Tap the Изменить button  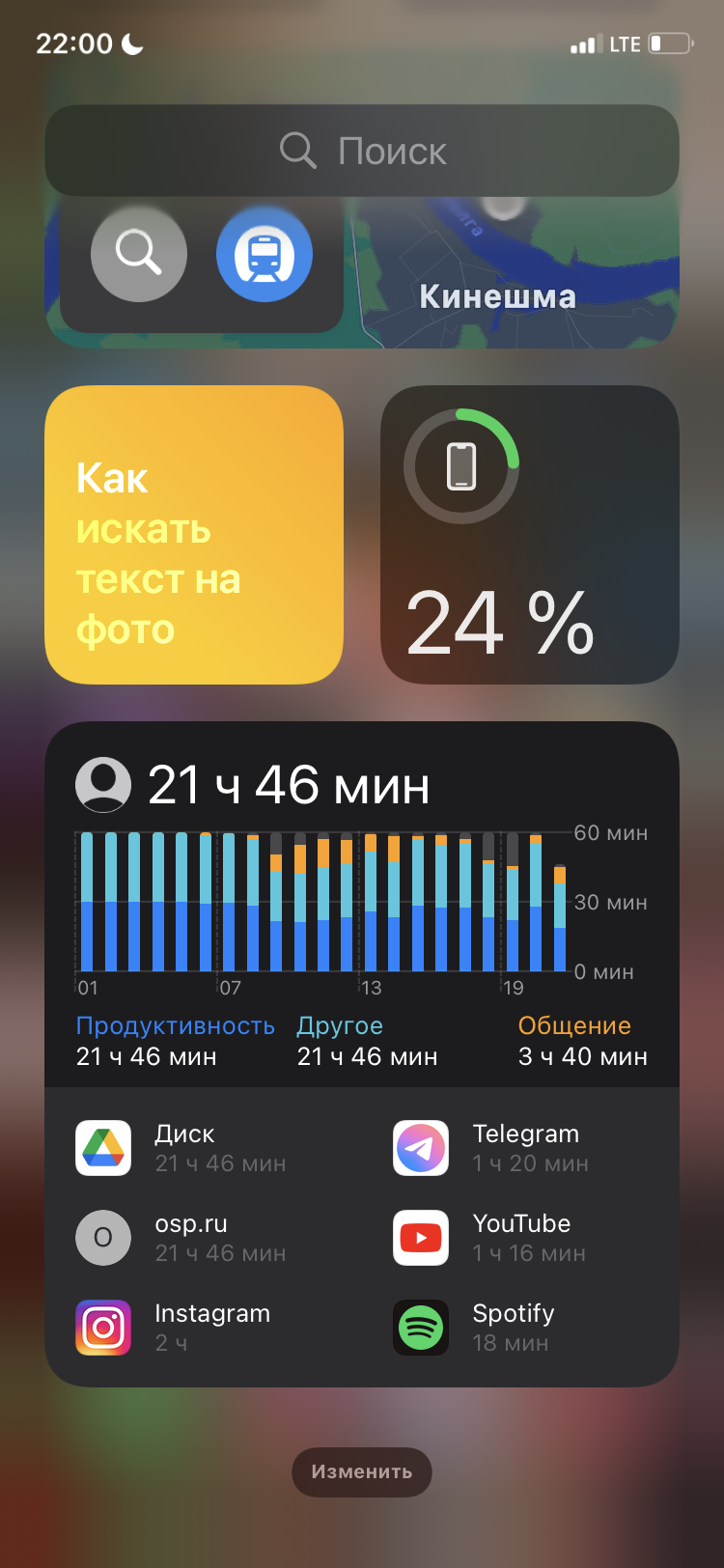coord(362,1471)
